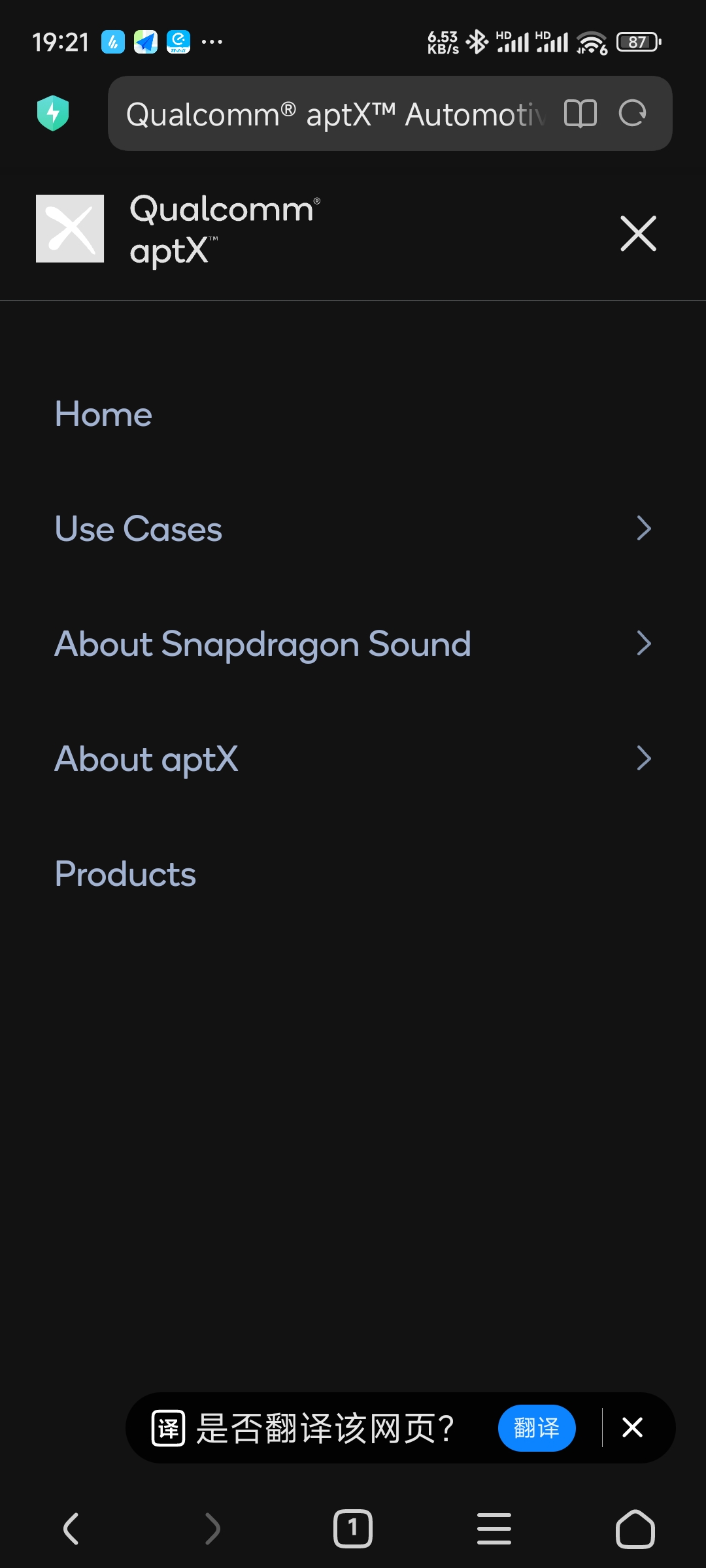Open the green security shield icon
This screenshot has width=706, height=1568.
click(x=53, y=113)
